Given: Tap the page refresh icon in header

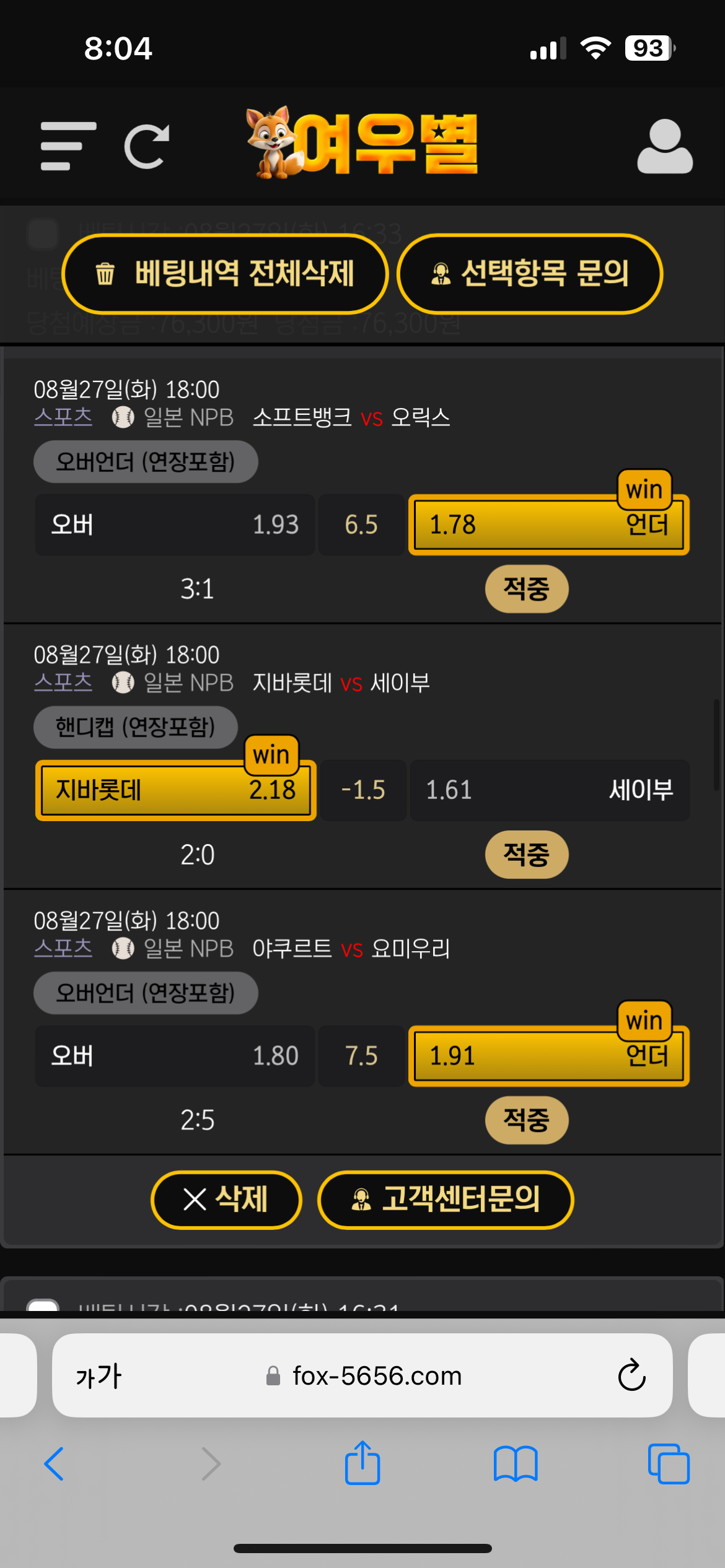Looking at the screenshot, I should click(x=147, y=146).
